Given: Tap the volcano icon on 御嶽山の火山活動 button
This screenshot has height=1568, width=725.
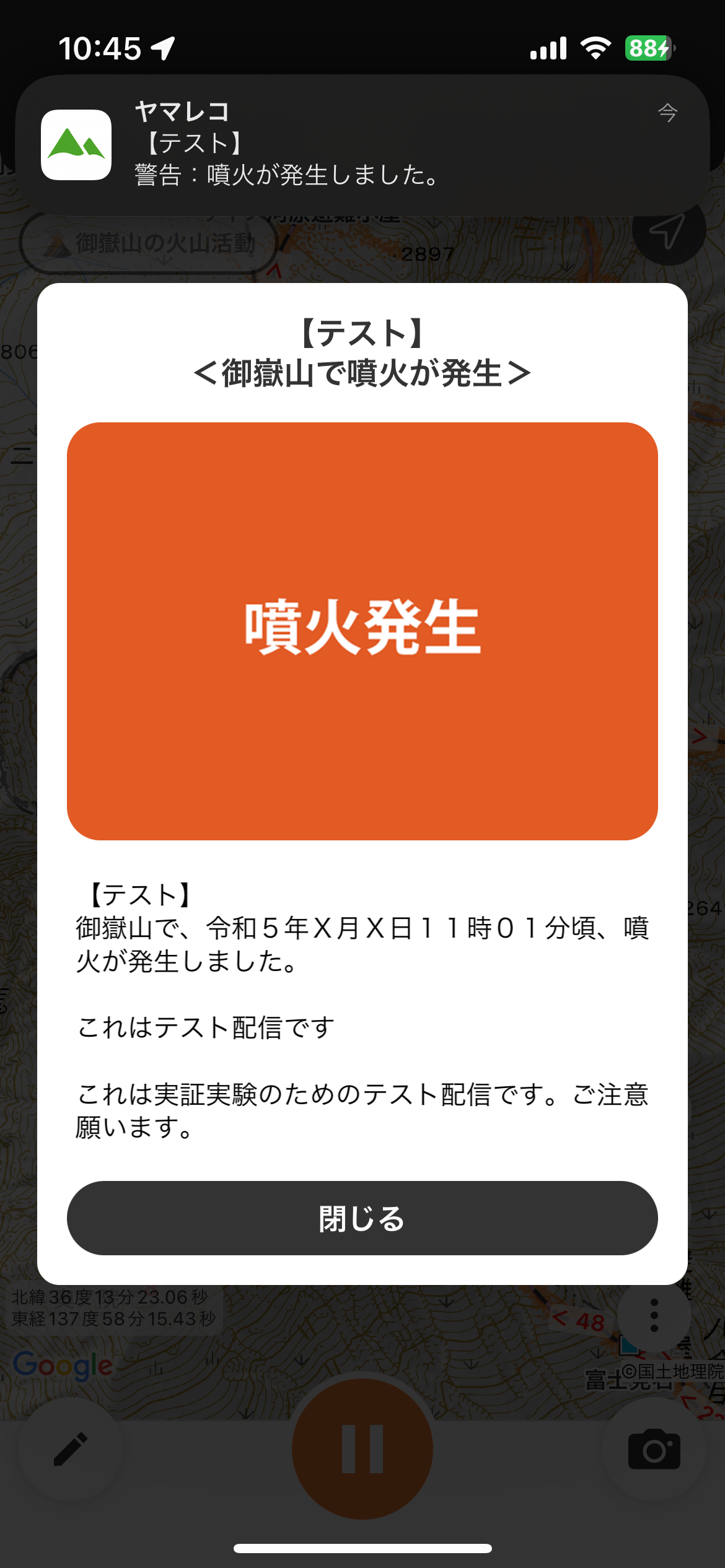Looking at the screenshot, I should point(59,243).
